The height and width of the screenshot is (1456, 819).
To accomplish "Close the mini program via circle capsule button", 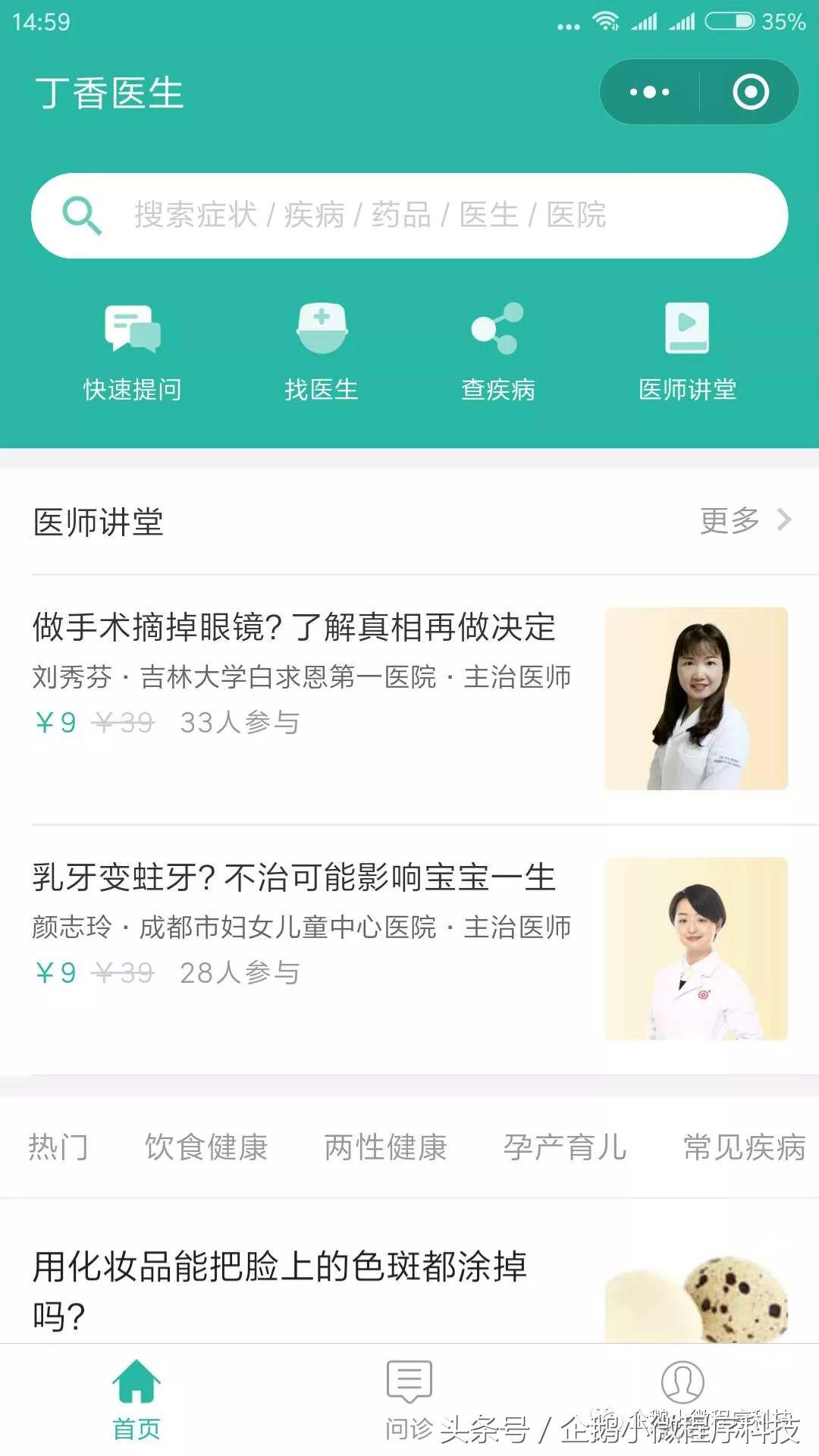I will pos(750,93).
